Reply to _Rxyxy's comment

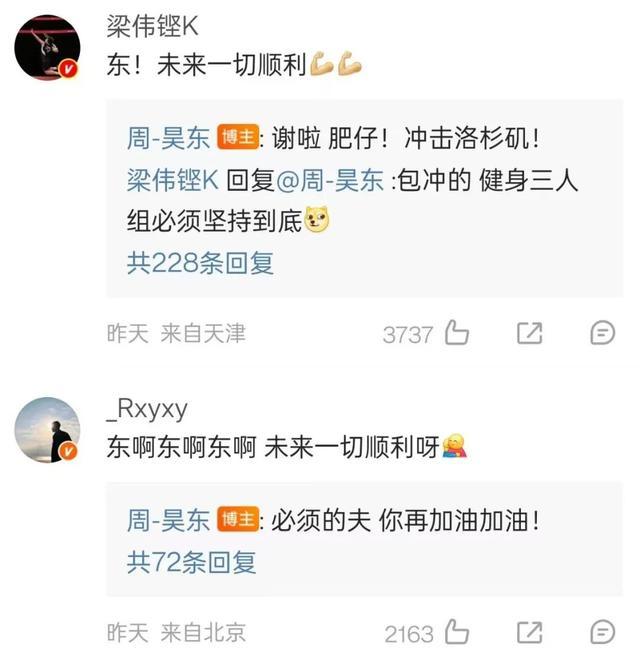pos(602,632)
